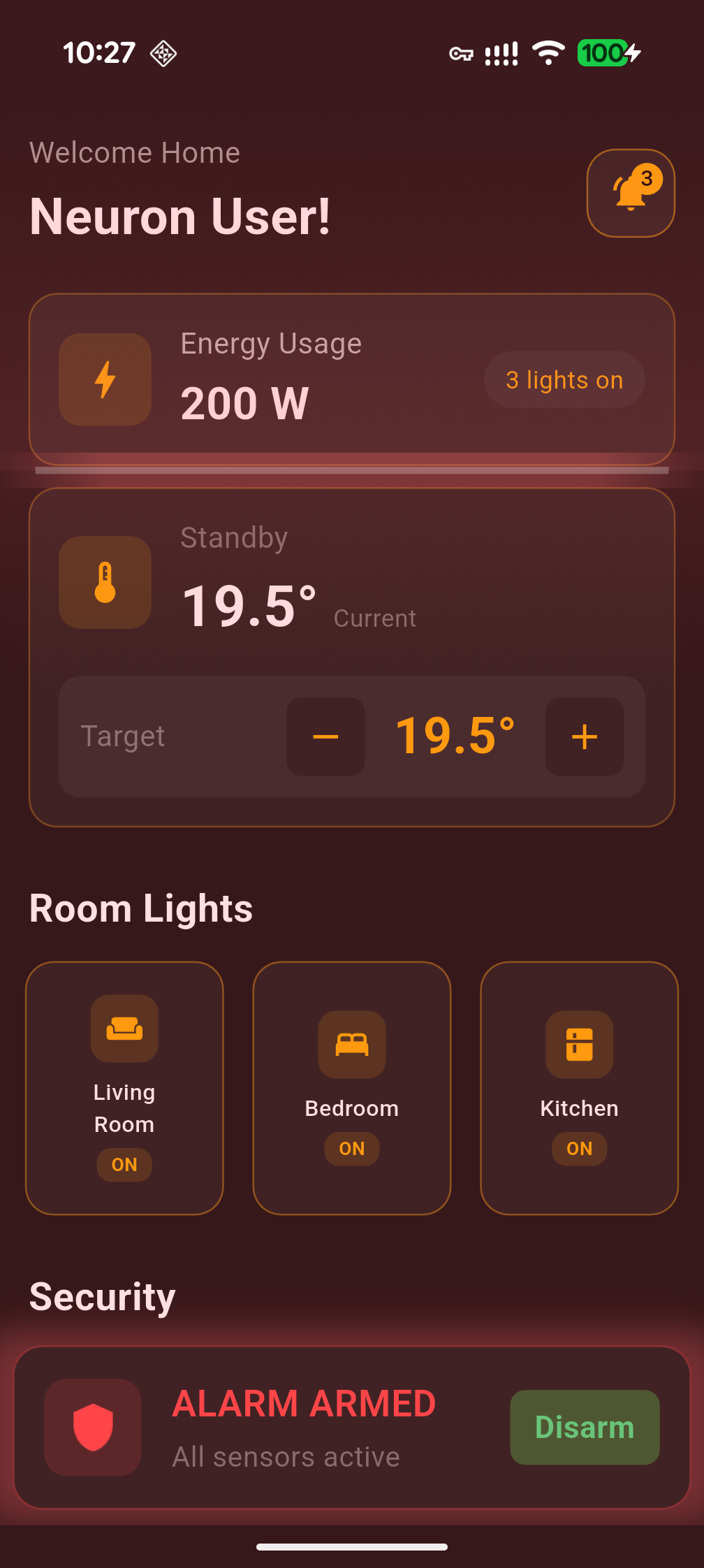
Task: Open the 3 lights on summary
Action: [563, 379]
